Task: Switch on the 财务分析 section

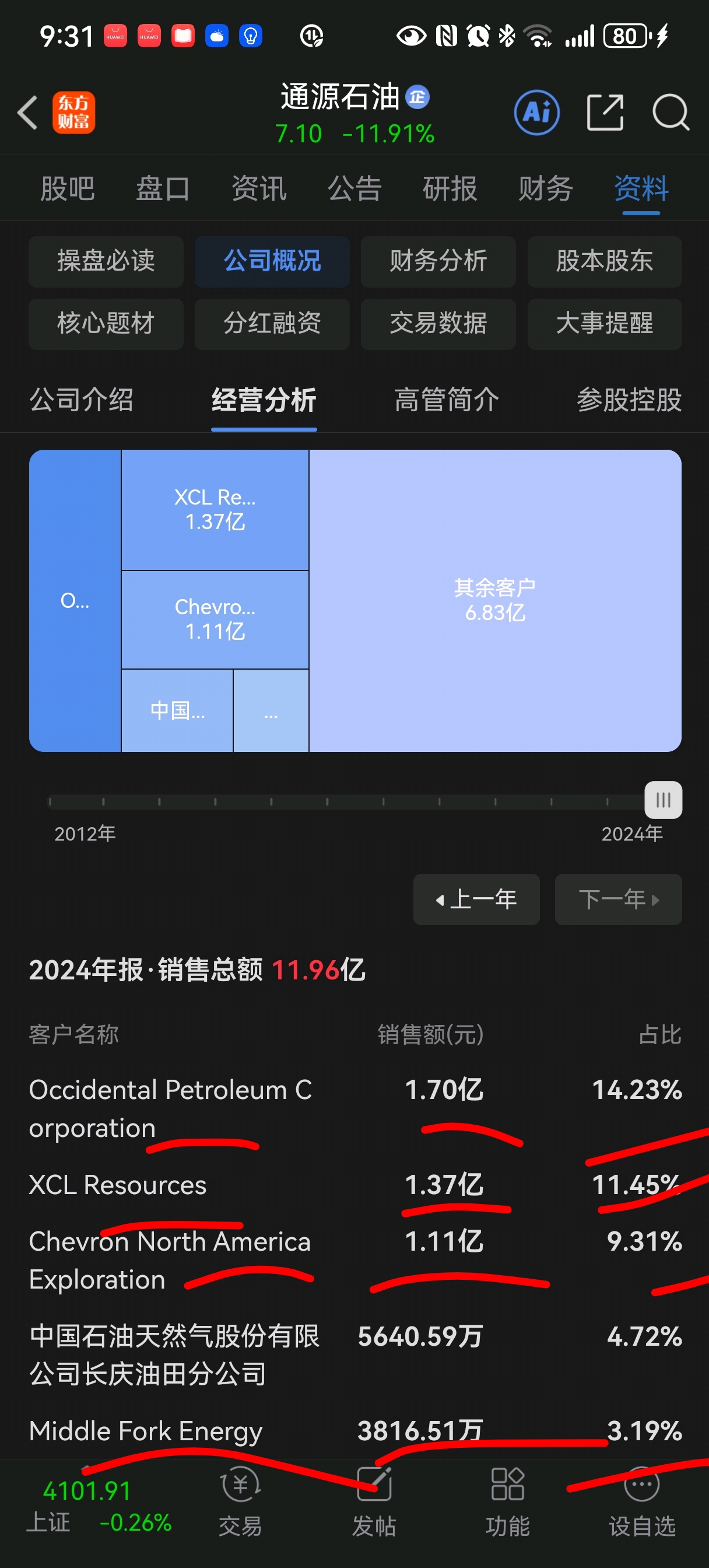Action: coord(438,261)
